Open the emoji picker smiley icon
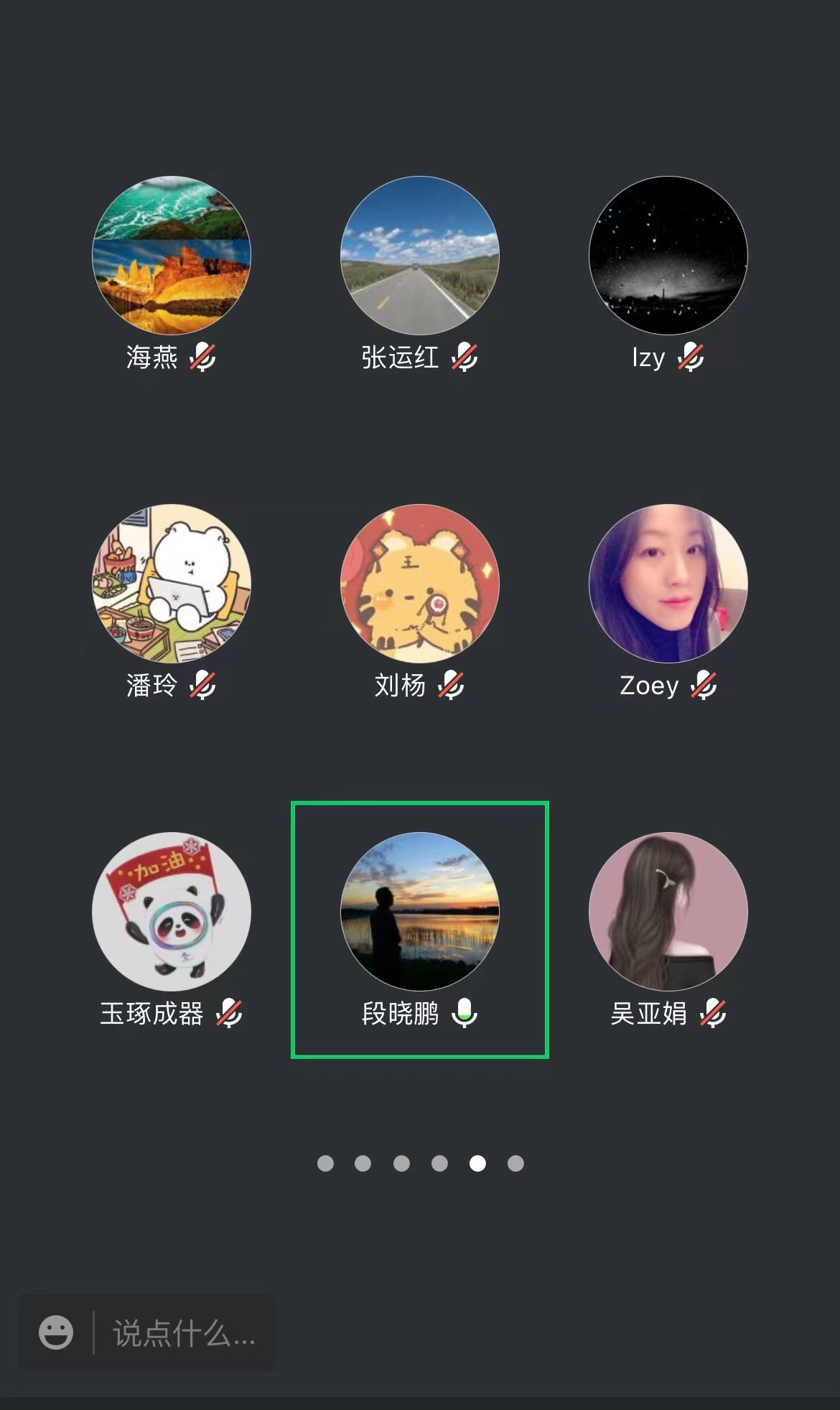 click(56, 1332)
